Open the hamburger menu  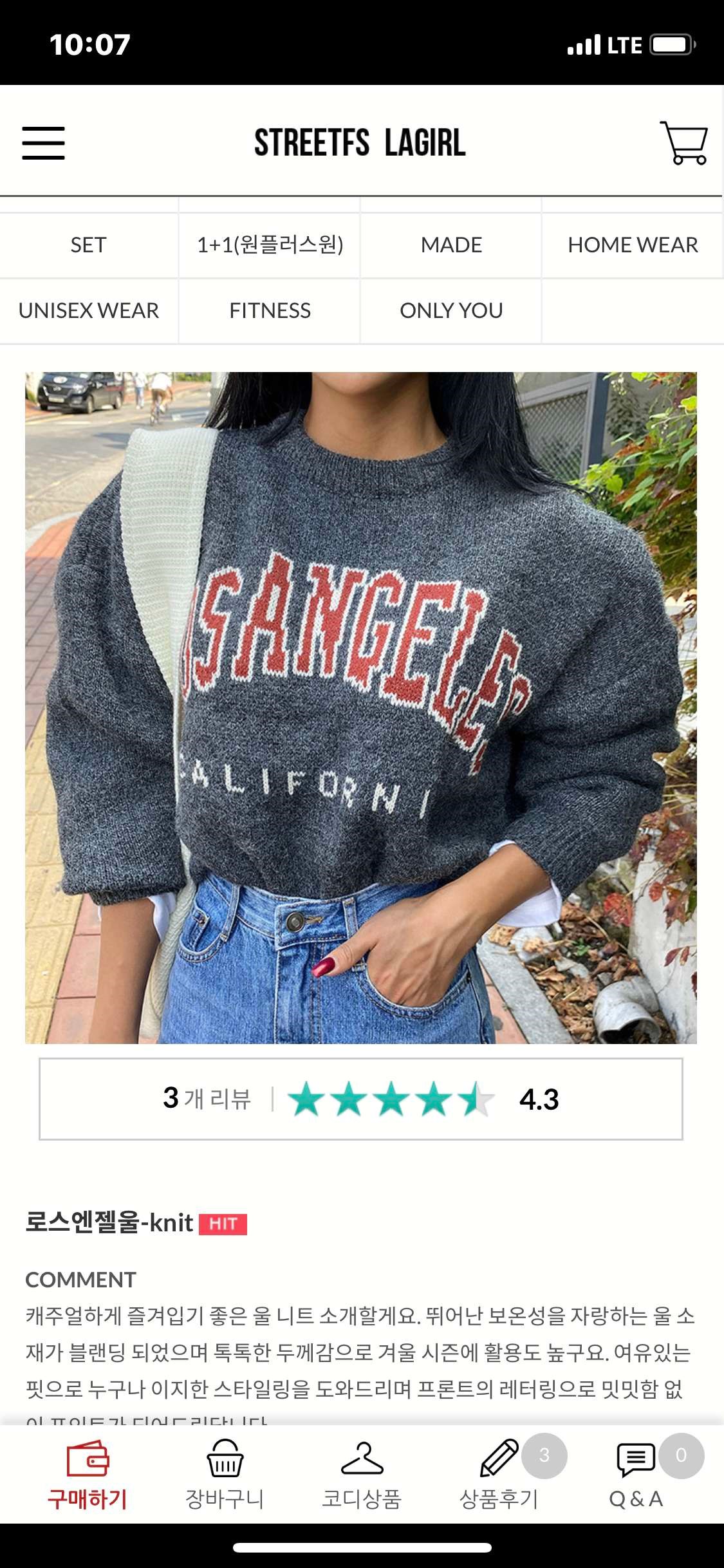43,142
